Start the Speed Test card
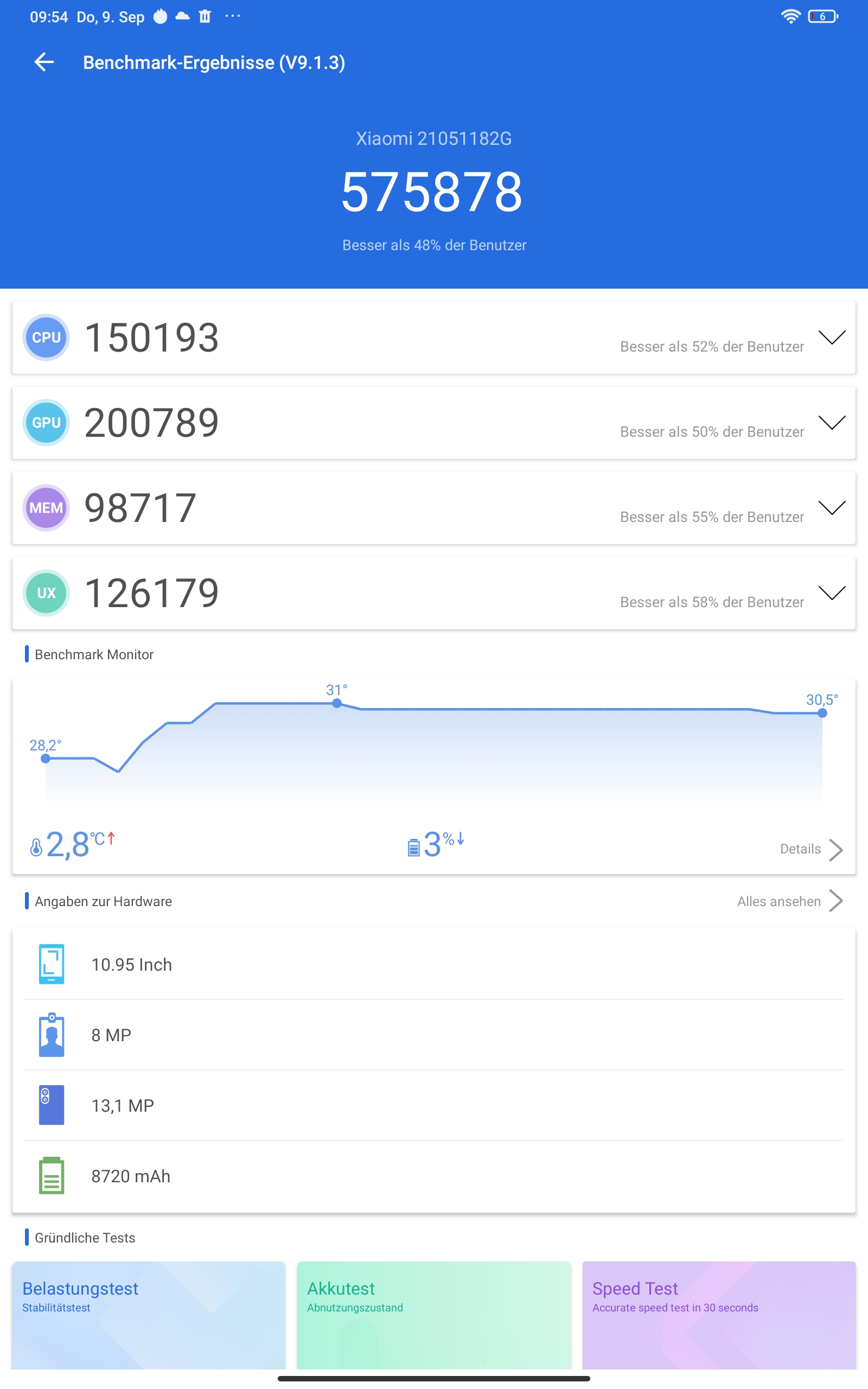The height and width of the screenshot is (1389, 868). [x=719, y=1315]
